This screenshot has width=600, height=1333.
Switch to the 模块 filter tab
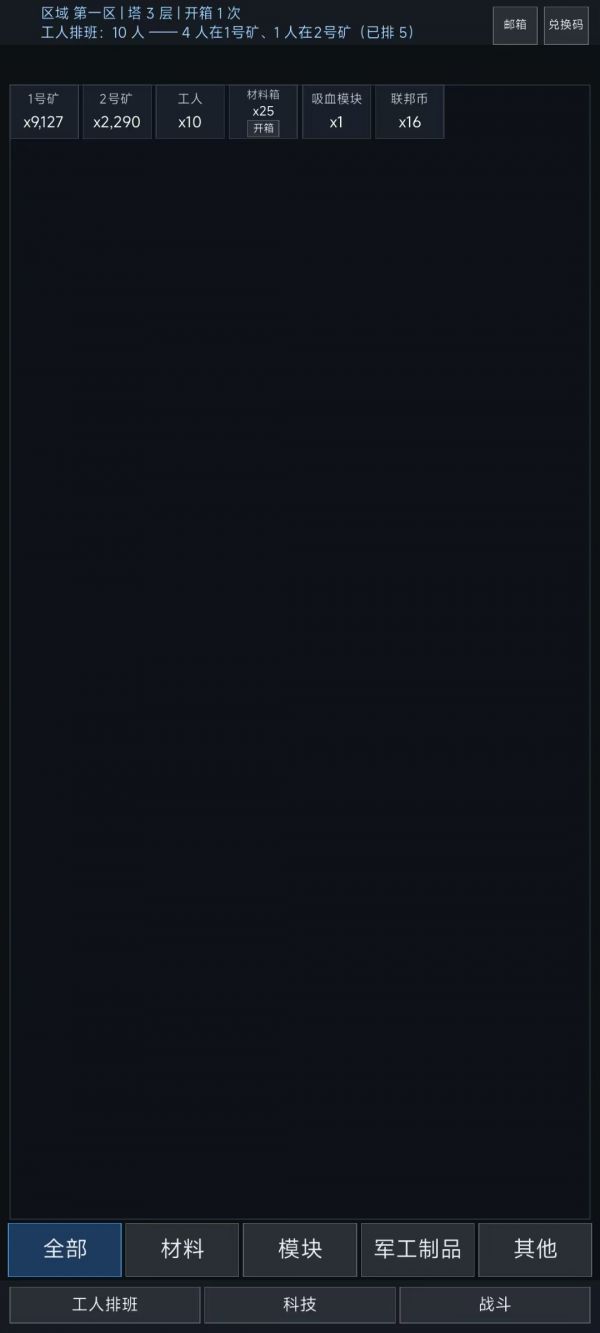[x=300, y=1249]
